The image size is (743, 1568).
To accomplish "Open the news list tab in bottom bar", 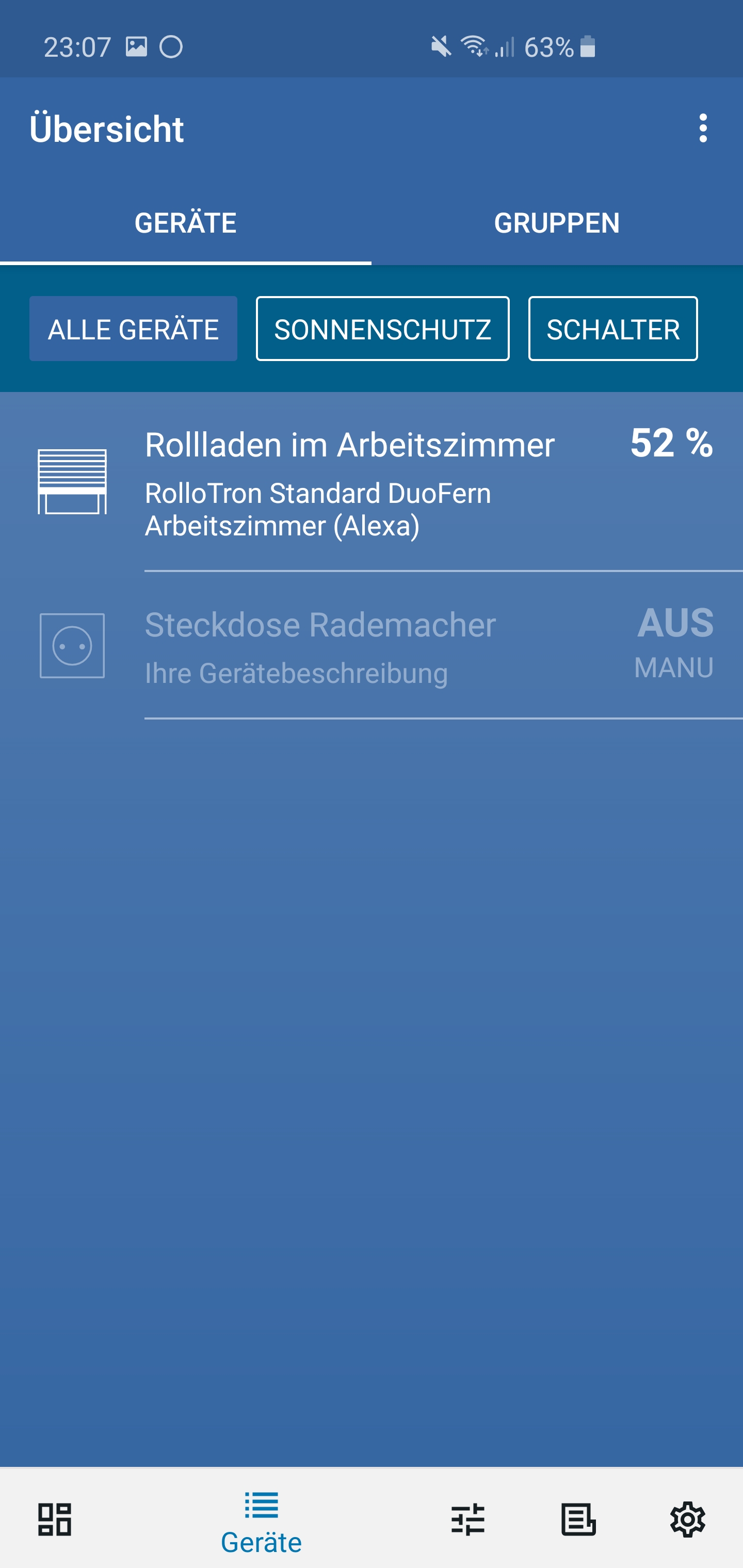I will coord(578,1520).
